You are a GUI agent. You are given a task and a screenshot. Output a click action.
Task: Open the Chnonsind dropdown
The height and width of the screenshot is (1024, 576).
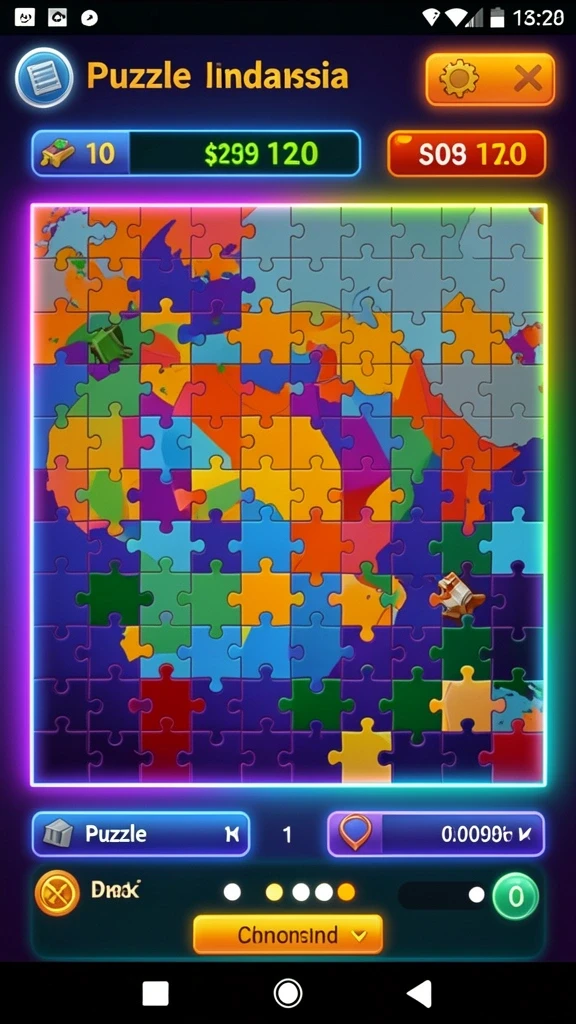tap(288, 935)
